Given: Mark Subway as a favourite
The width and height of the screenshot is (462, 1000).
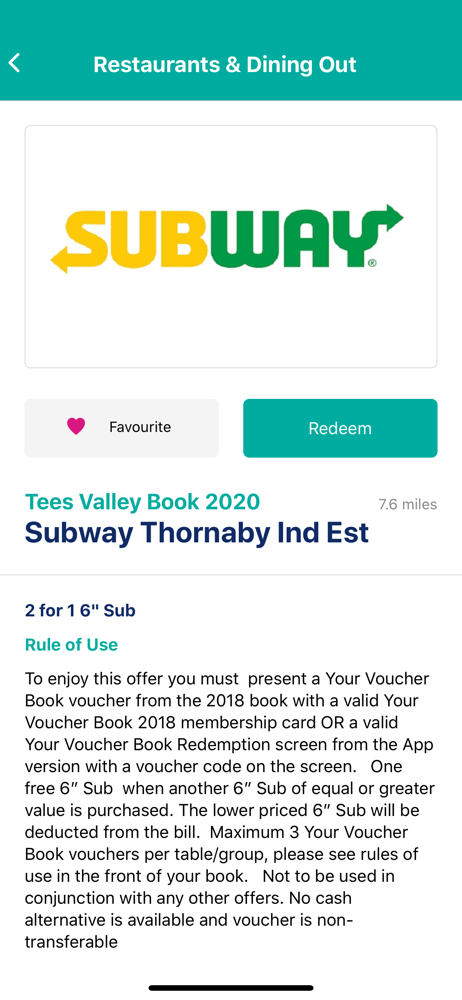Looking at the screenshot, I should click(x=121, y=428).
